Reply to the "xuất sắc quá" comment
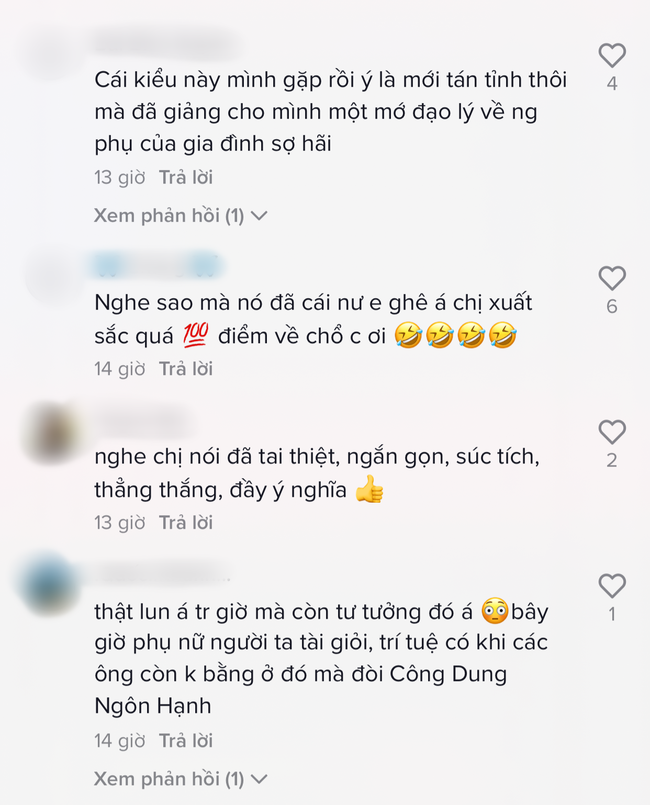 point(186,369)
